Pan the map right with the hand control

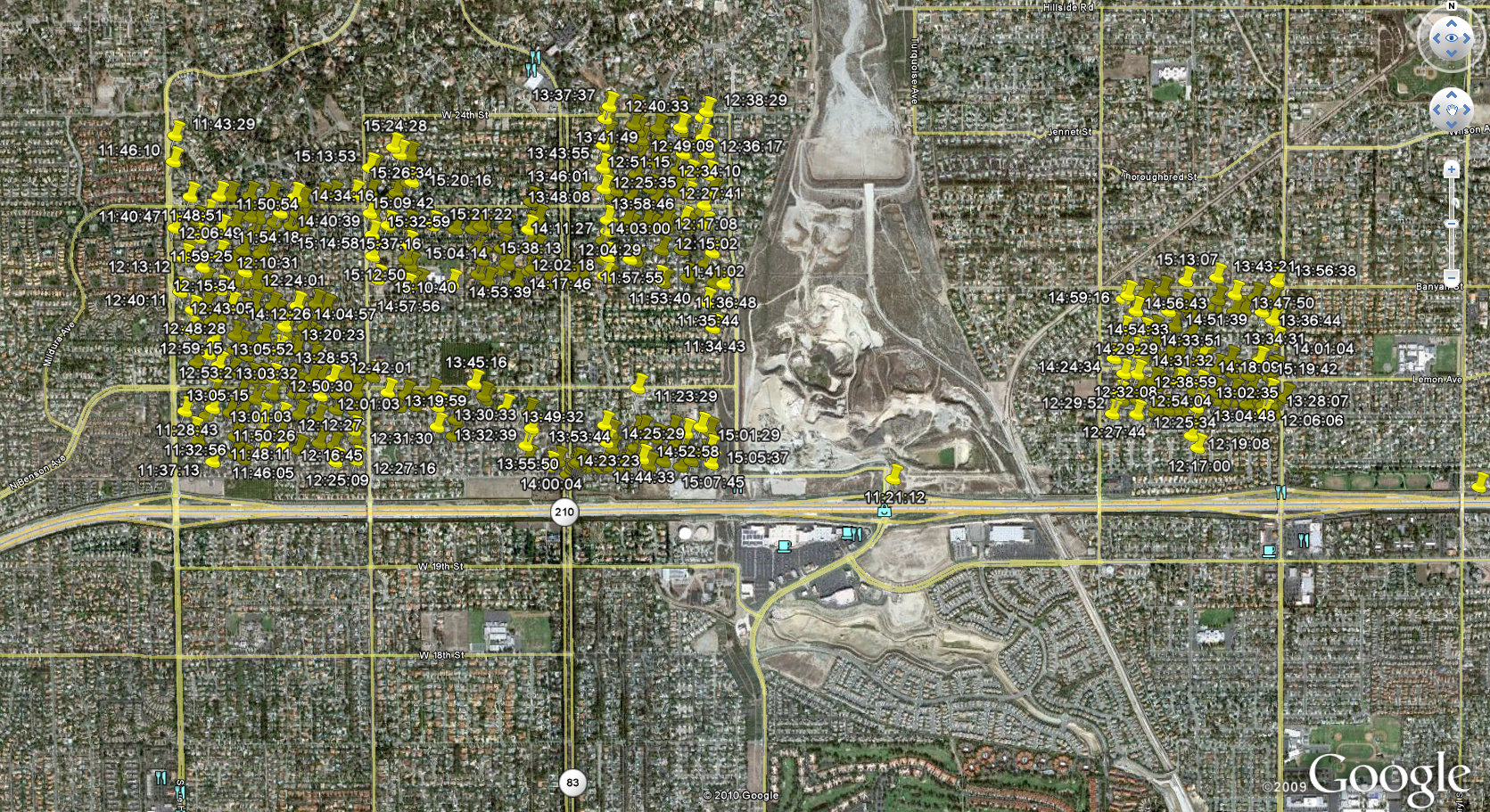click(x=1467, y=110)
